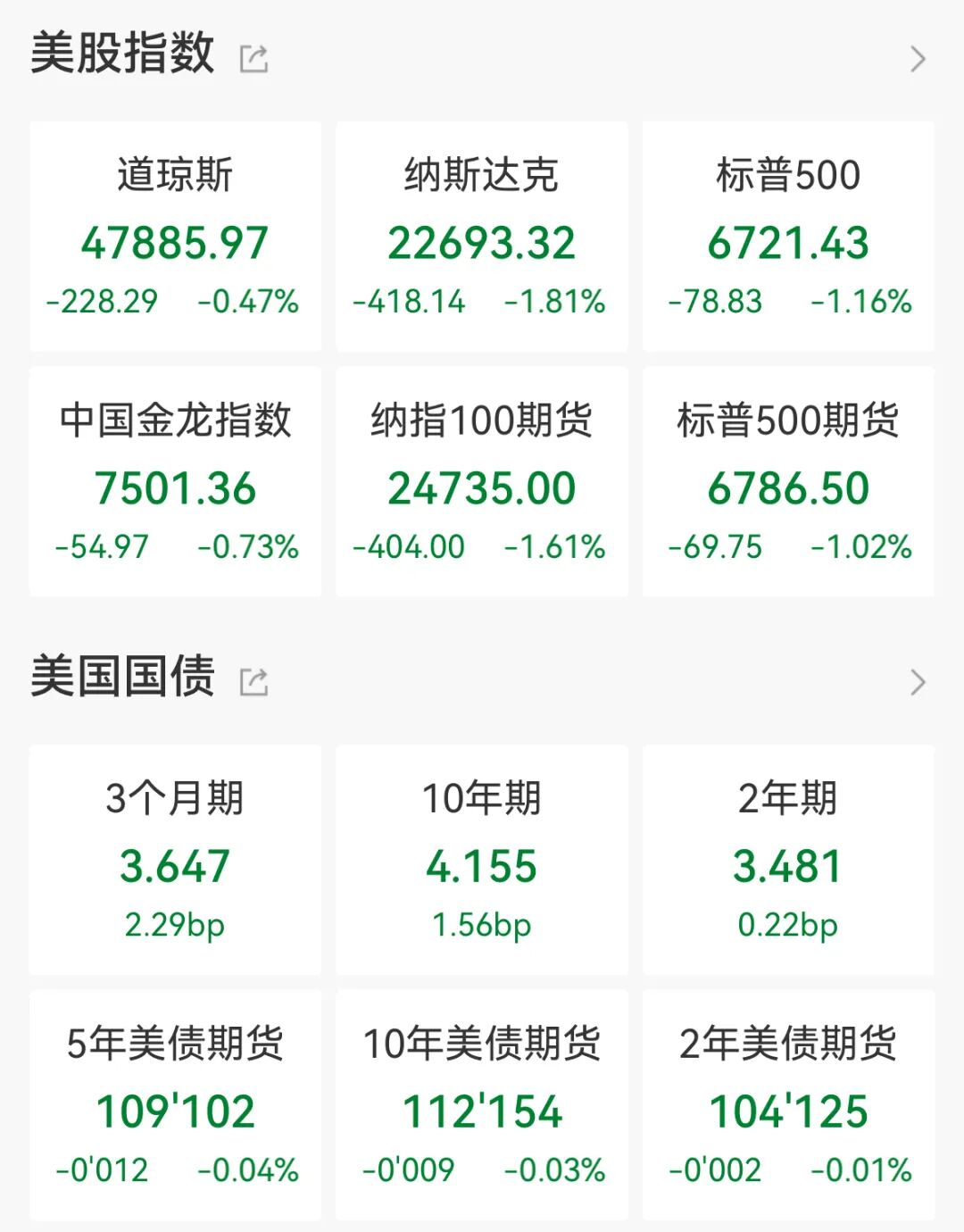This screenshot has height=1232, width=964.
Task: Open the 5年美债期货 card
Action: (175, 1104)
